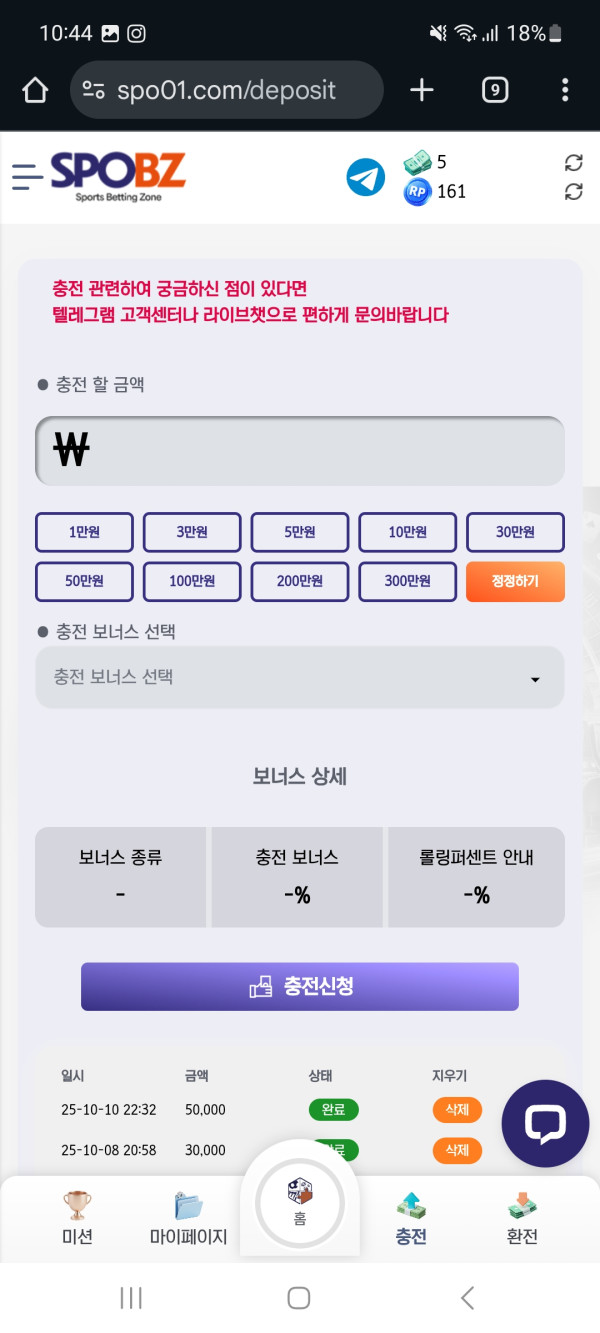
Task: Refresh the RP points showing 161
Action: point(573,192)
